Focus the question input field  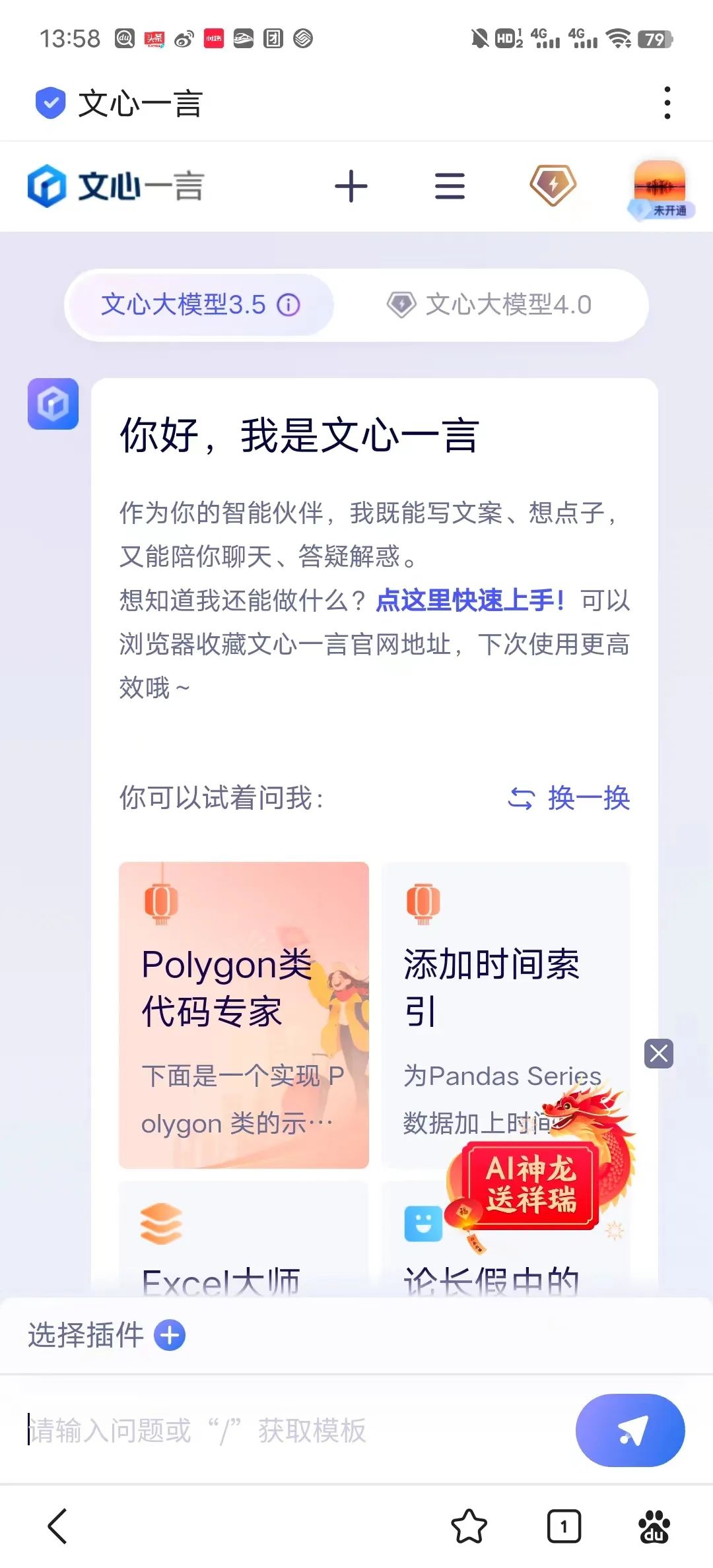click(x=290, y=1431)
